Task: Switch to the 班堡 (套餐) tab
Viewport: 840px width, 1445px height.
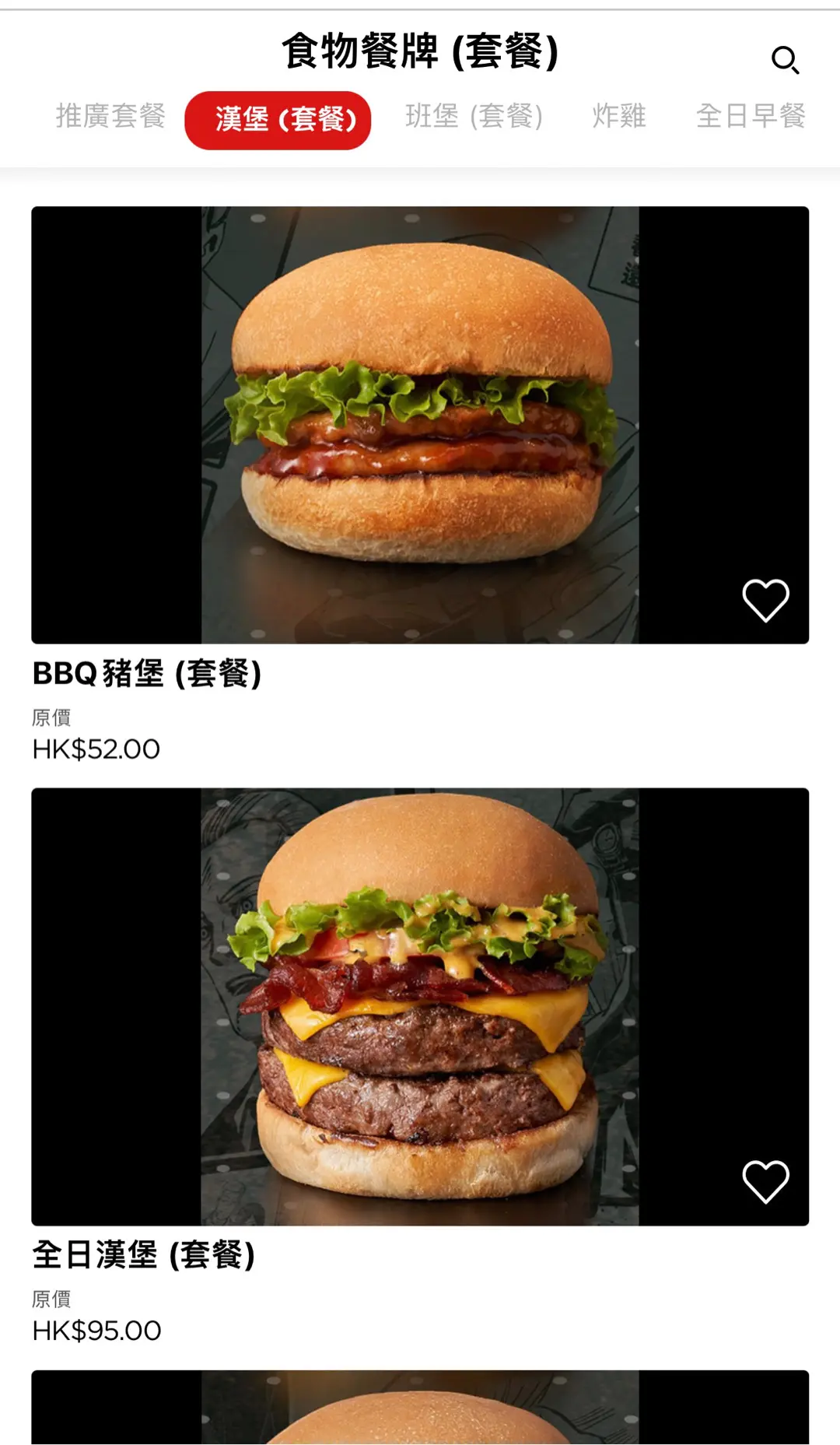Action: 474,117
